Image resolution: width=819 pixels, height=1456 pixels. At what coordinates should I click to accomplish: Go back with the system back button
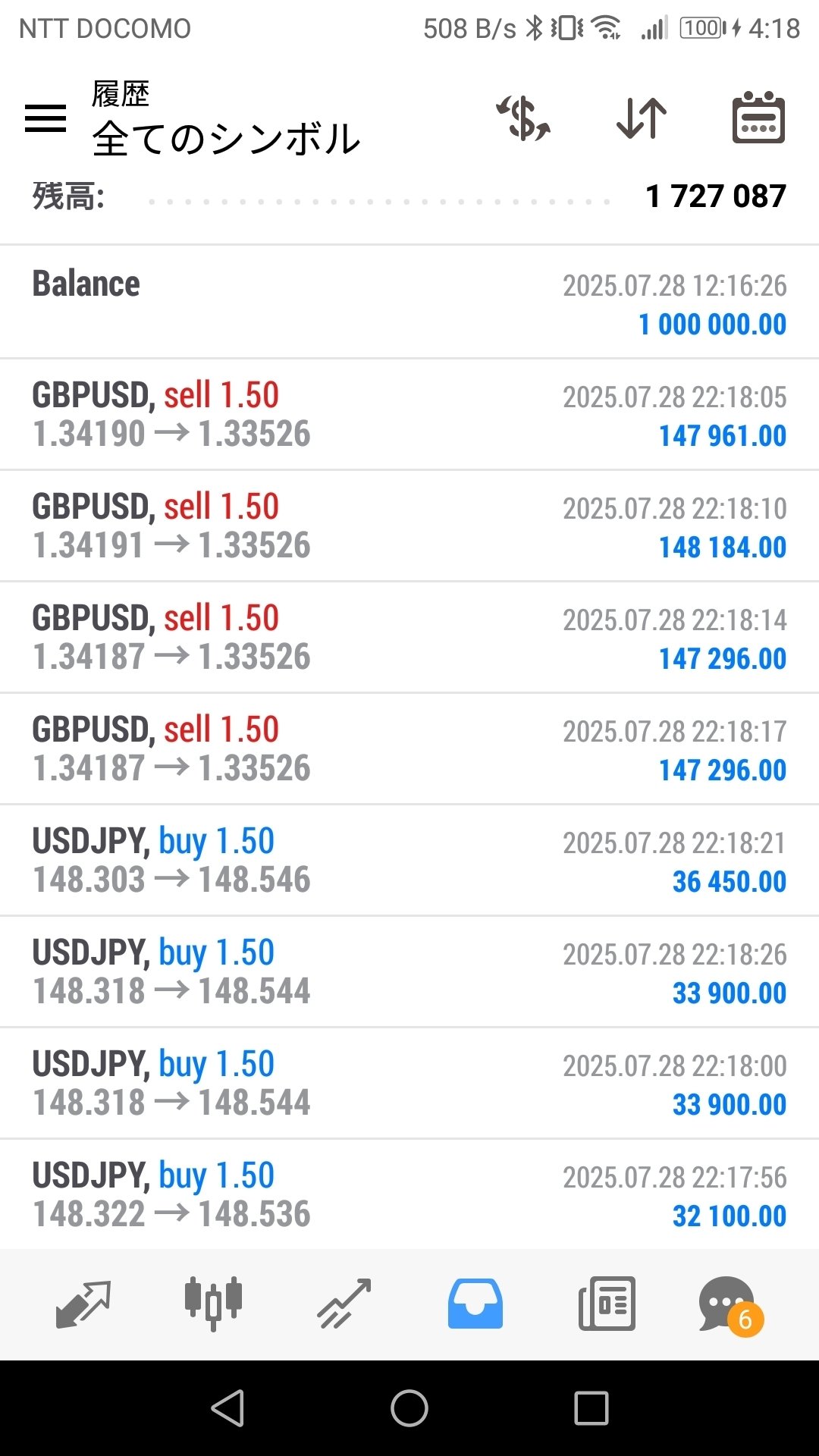point(227,1408)
